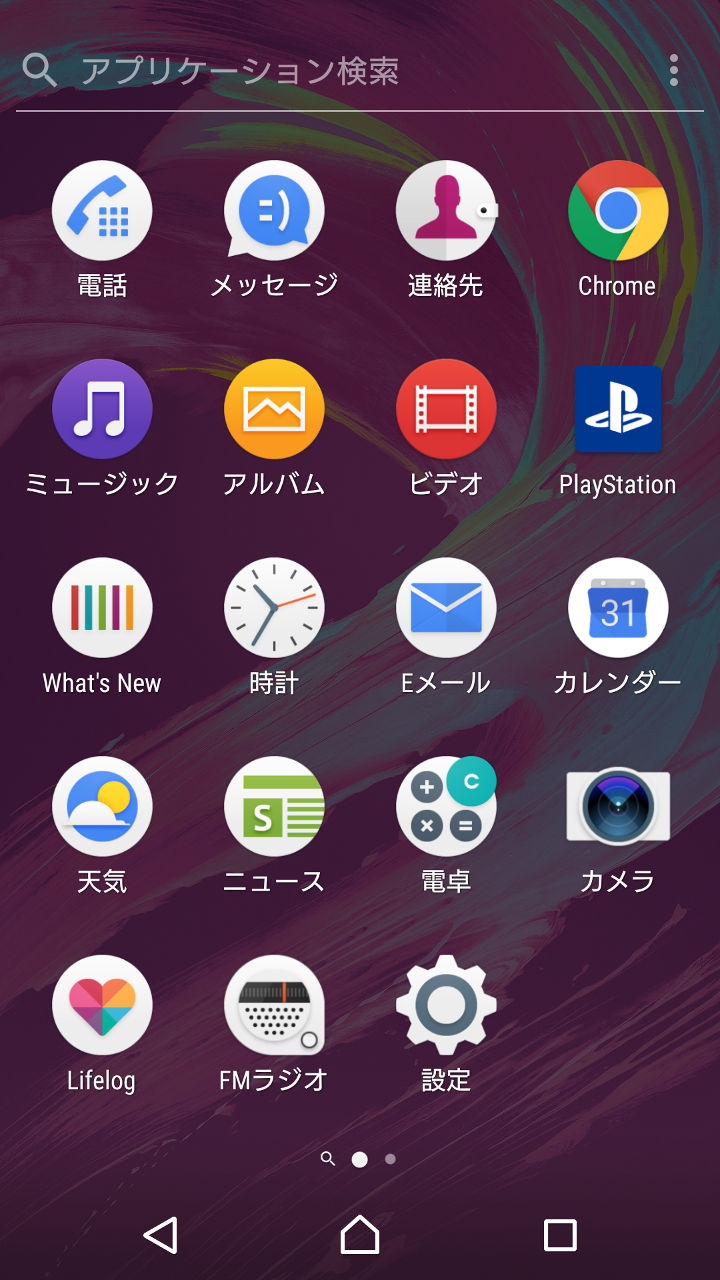Open the What's New app

[102, 608]
